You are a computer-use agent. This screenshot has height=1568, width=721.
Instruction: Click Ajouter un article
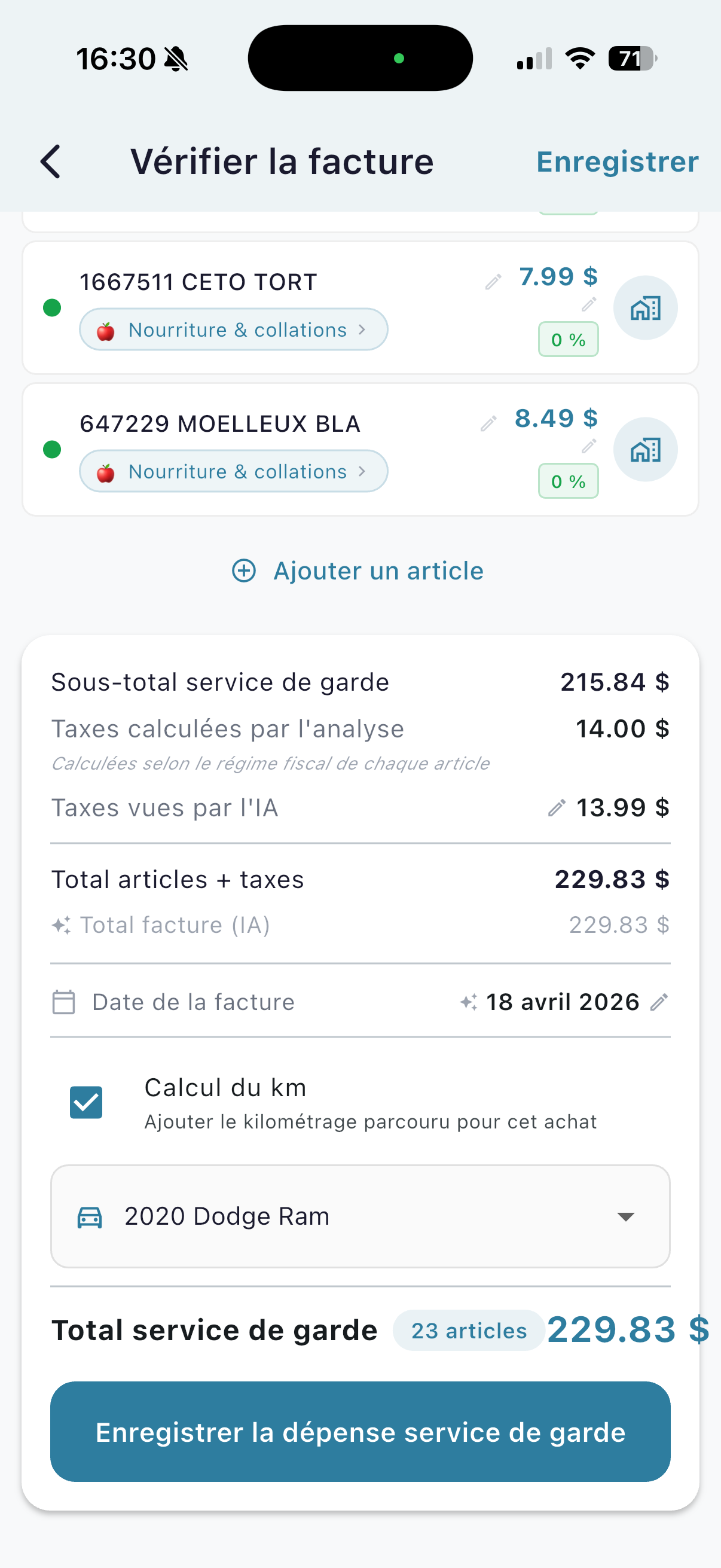point(360,571)
